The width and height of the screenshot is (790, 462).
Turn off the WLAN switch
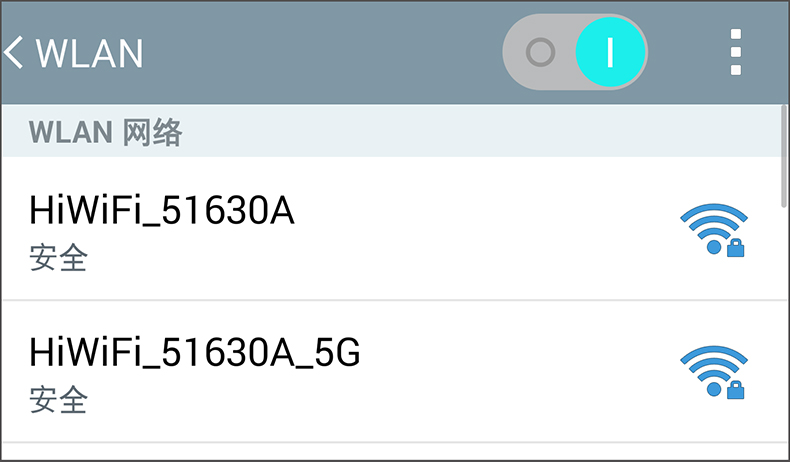tap(575, 52)
